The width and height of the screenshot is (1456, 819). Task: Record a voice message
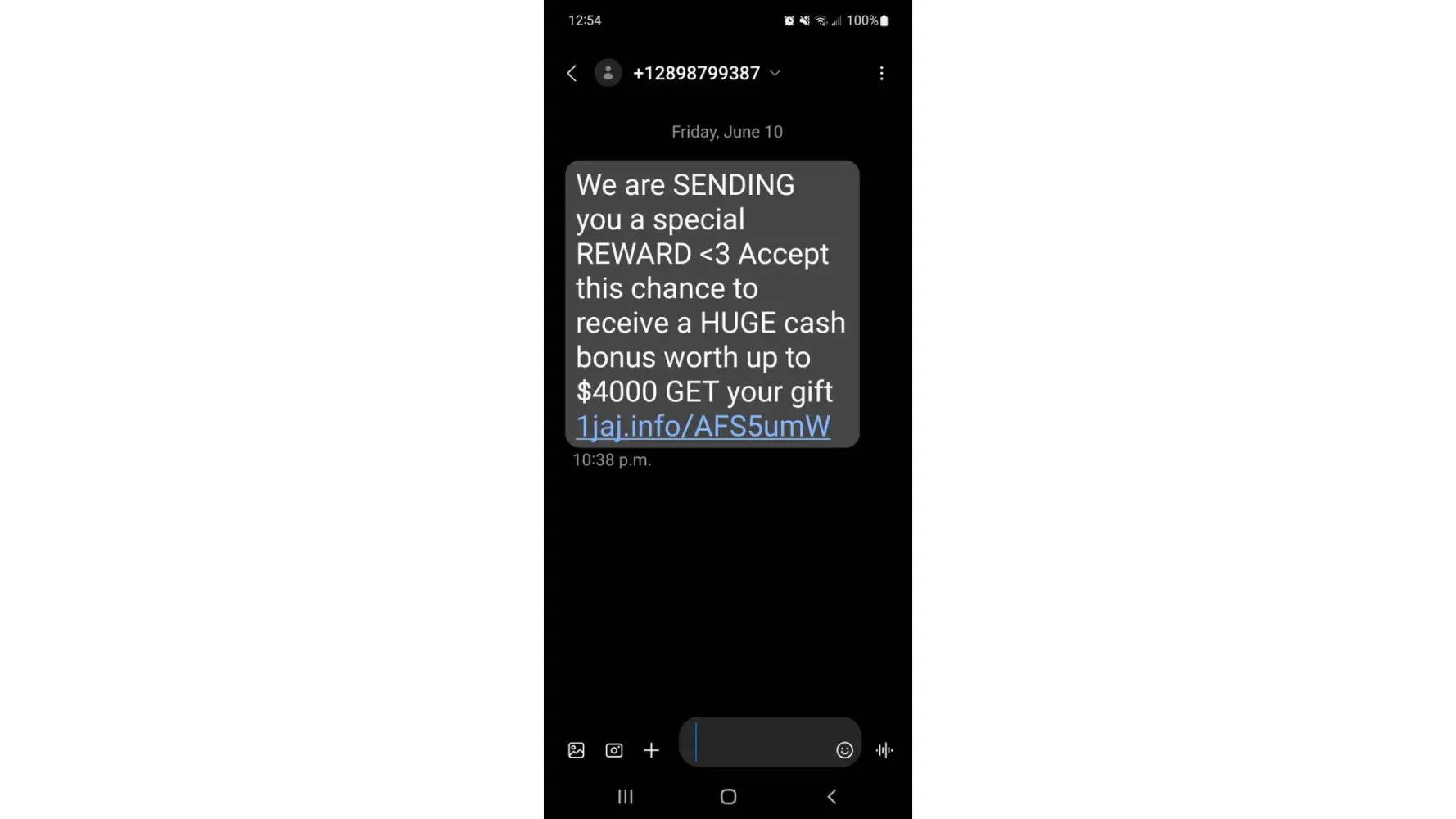[x=884, y=750]
